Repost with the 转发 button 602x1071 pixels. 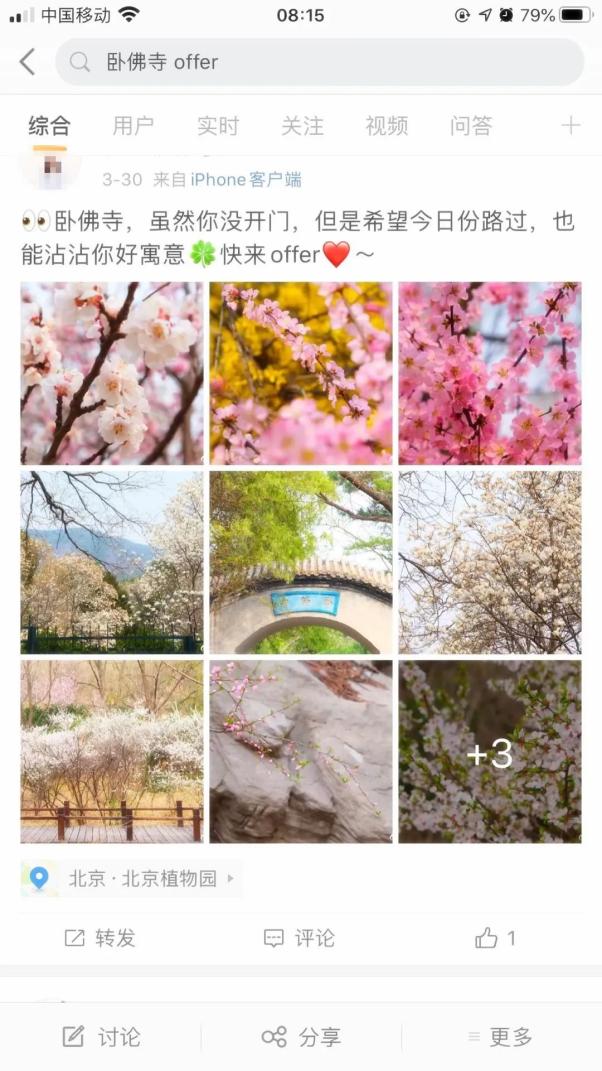click(100, 938)
